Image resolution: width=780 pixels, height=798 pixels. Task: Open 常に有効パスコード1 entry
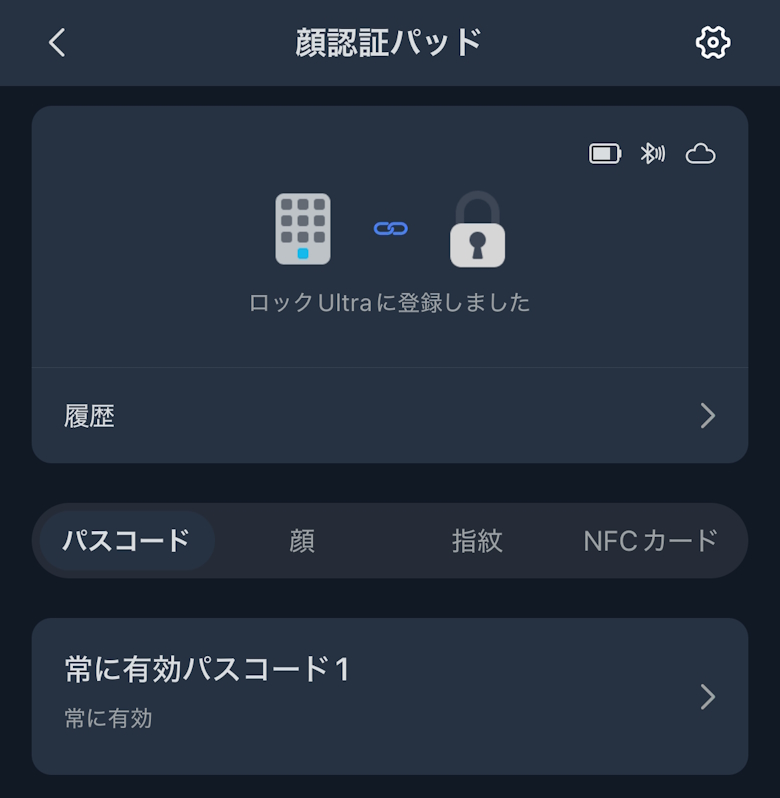pos(390,696)
